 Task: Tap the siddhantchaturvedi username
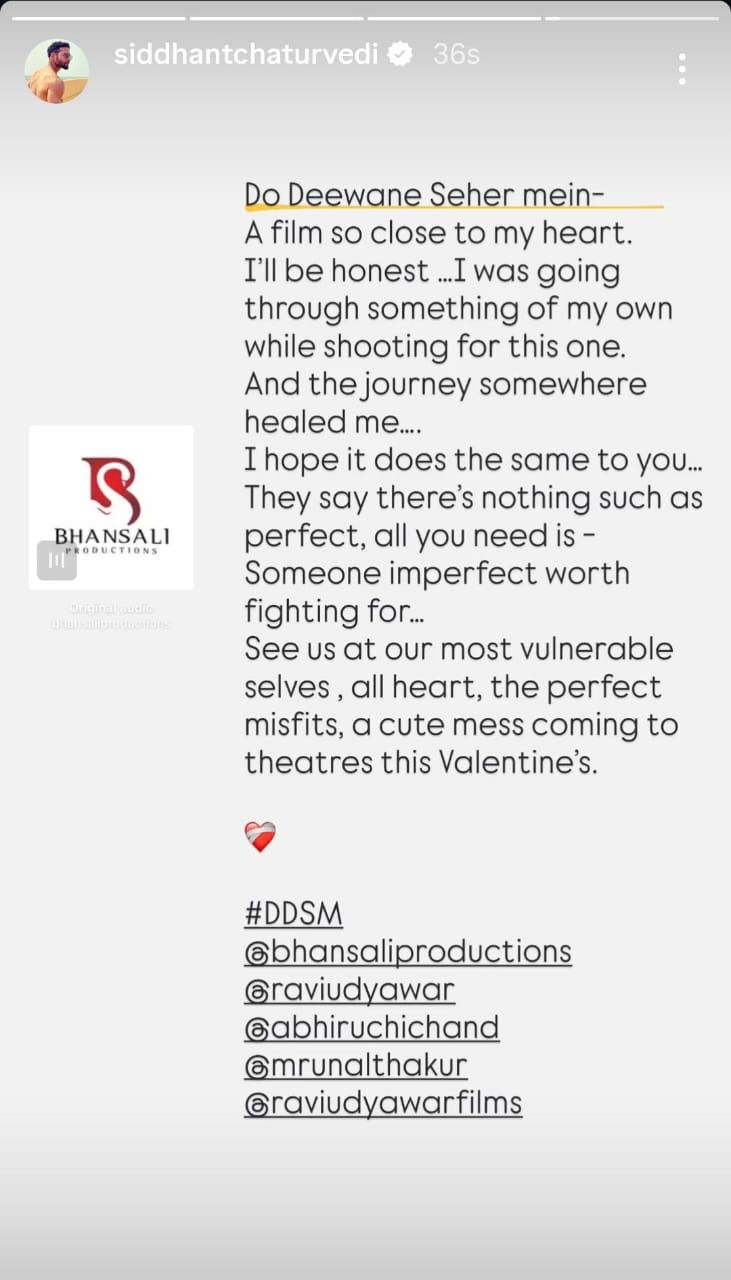click(x=245, y=54)
